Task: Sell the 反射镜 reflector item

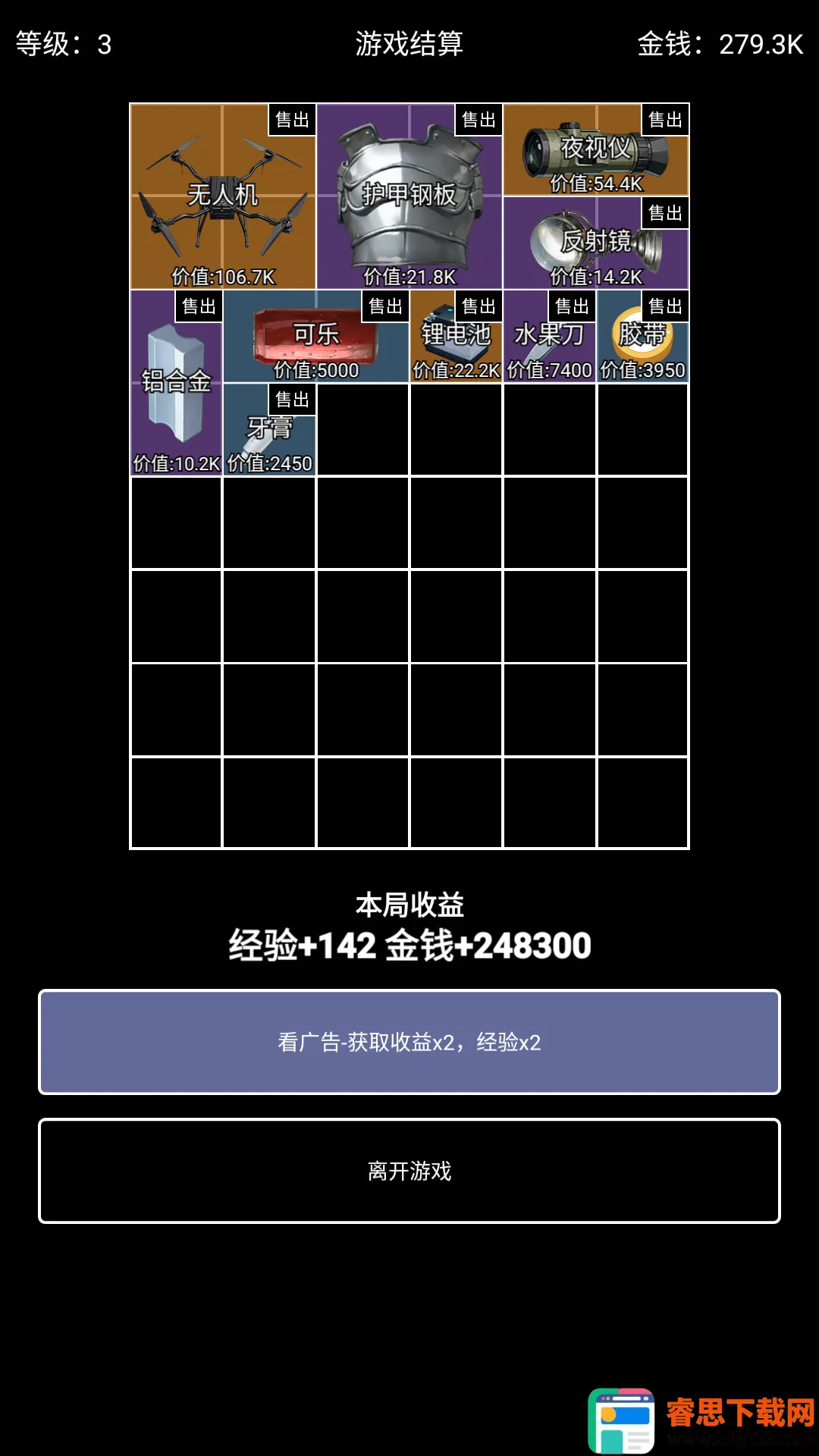Action: 666,214
